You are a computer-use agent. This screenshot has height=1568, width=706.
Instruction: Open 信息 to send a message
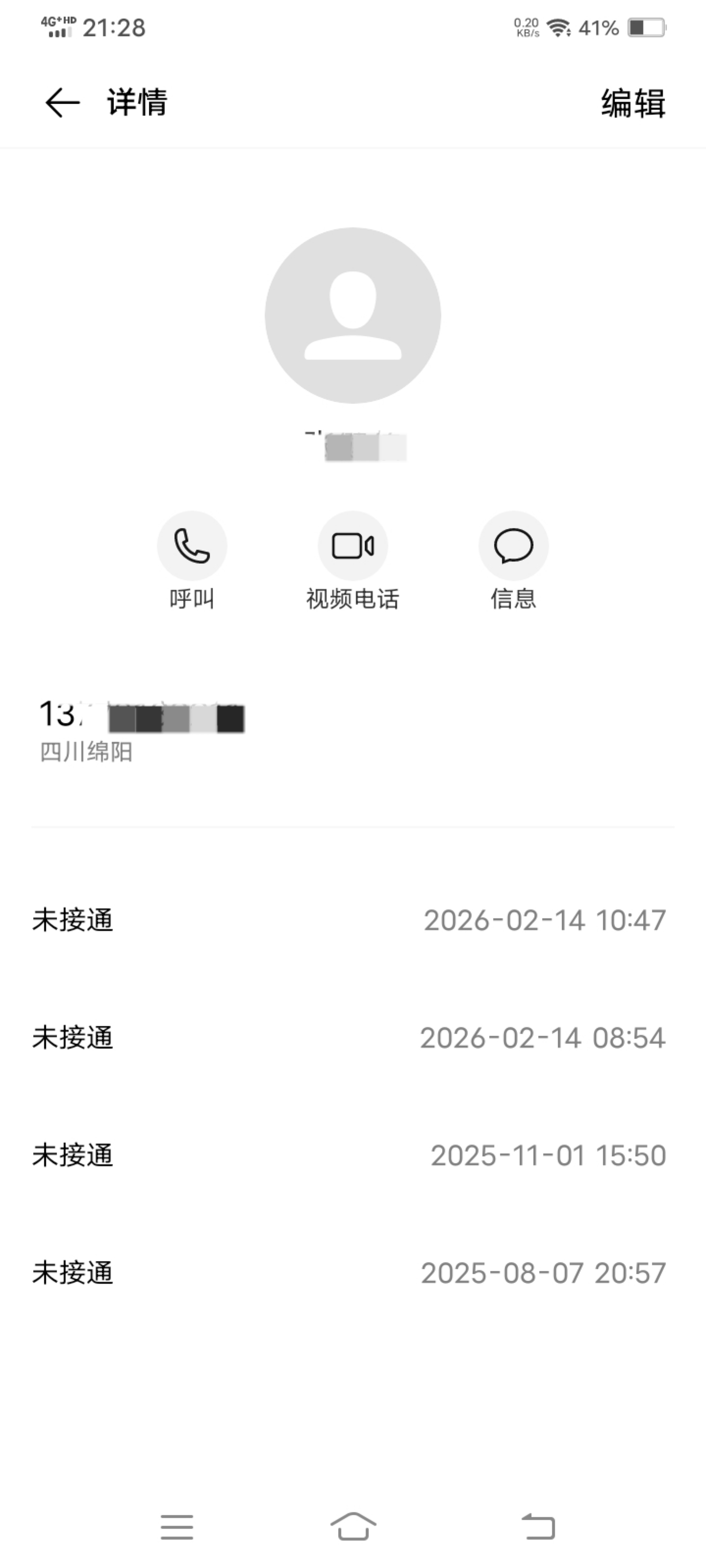coord(513,546)
